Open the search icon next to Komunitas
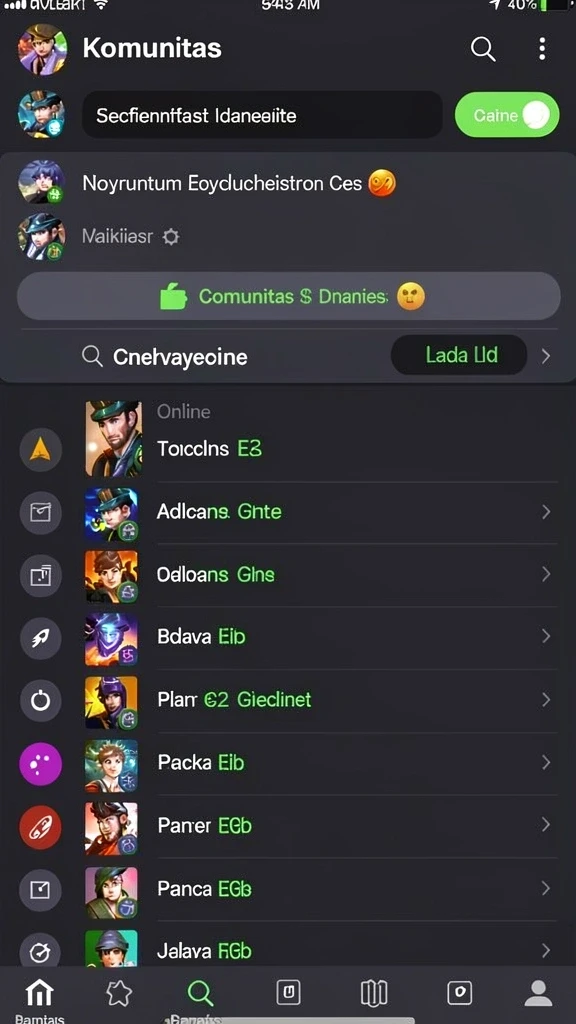 click(483, 49)
